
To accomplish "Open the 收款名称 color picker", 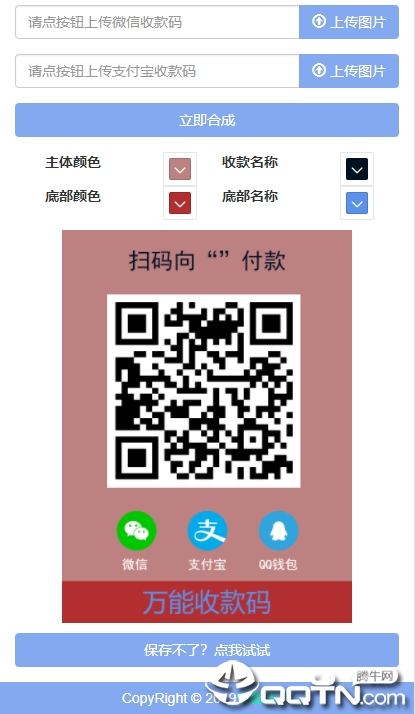I will (357, 169).
